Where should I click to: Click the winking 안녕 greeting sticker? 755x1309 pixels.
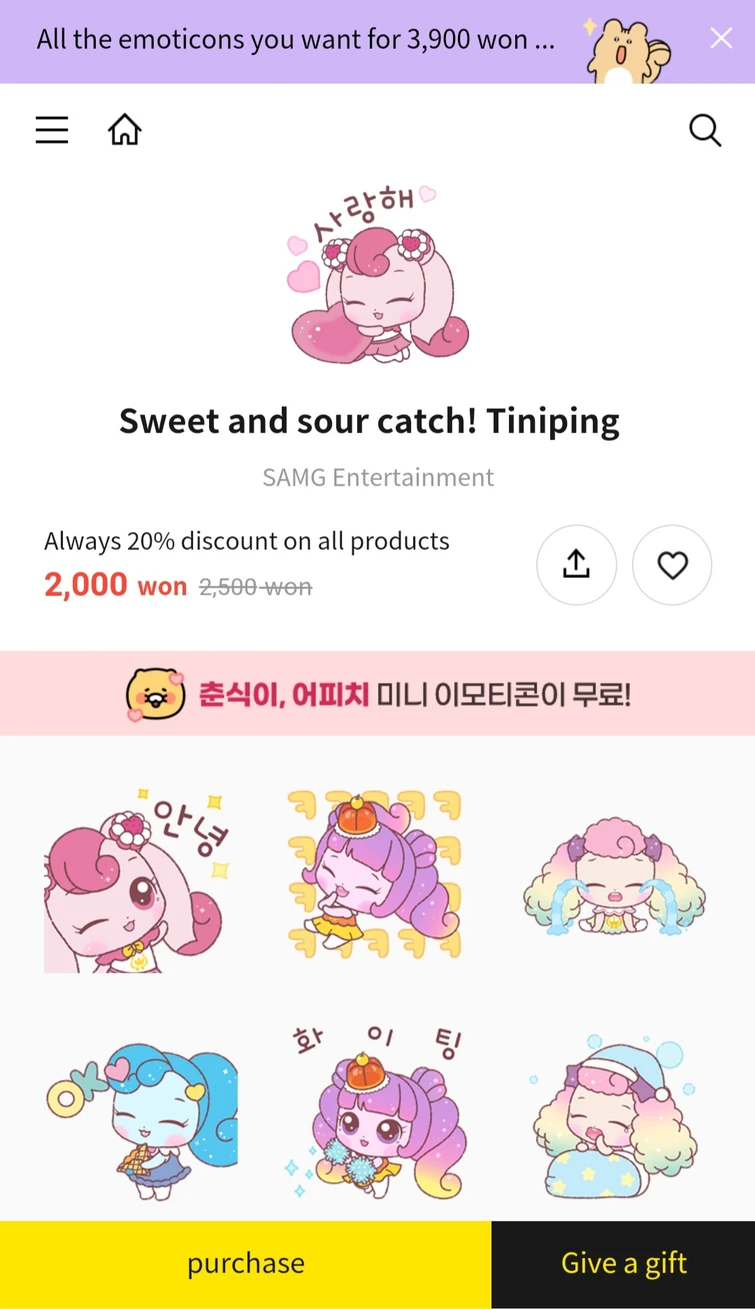140,875
